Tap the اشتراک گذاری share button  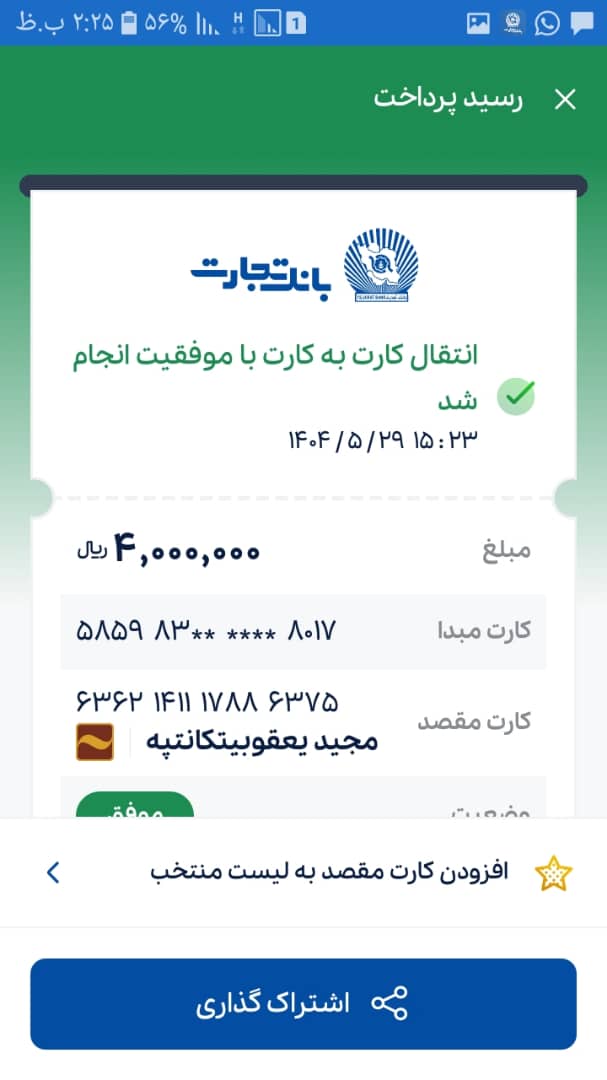tap(303, 1004)
